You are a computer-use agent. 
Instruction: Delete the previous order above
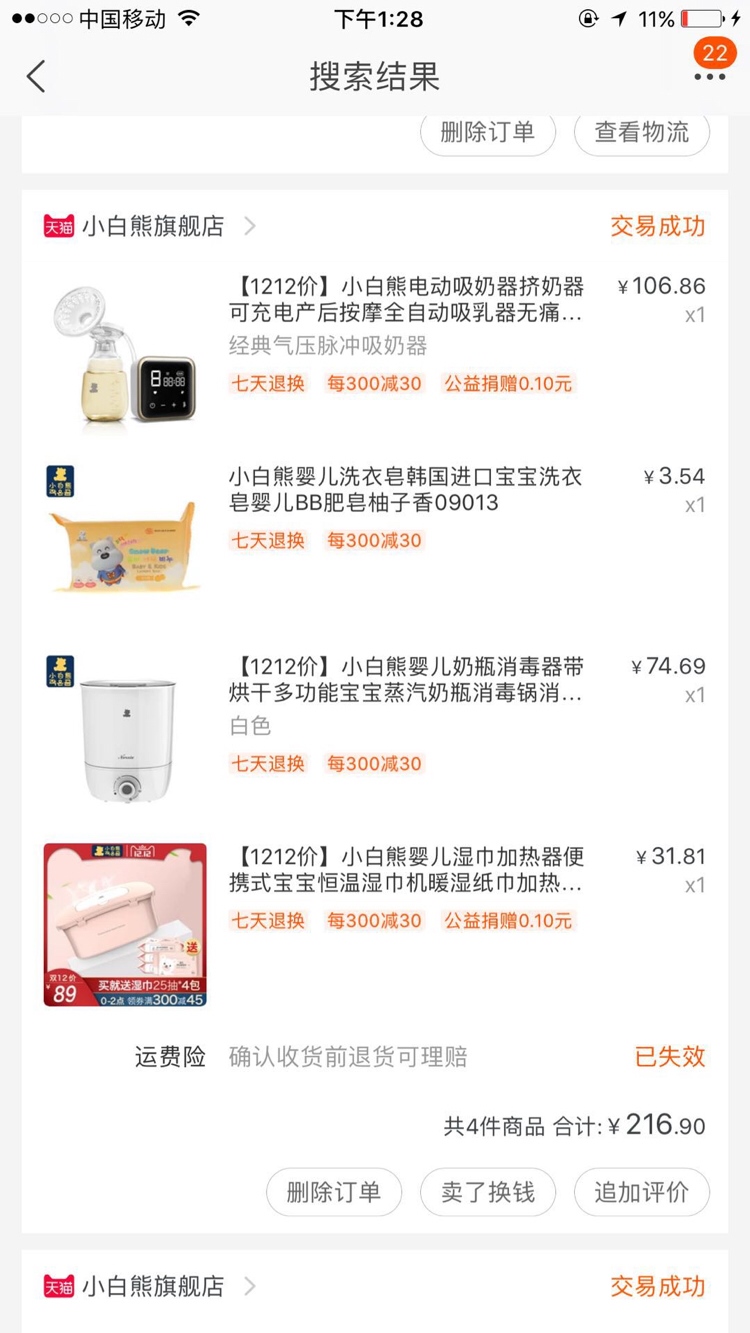click(x=488, y=132)
